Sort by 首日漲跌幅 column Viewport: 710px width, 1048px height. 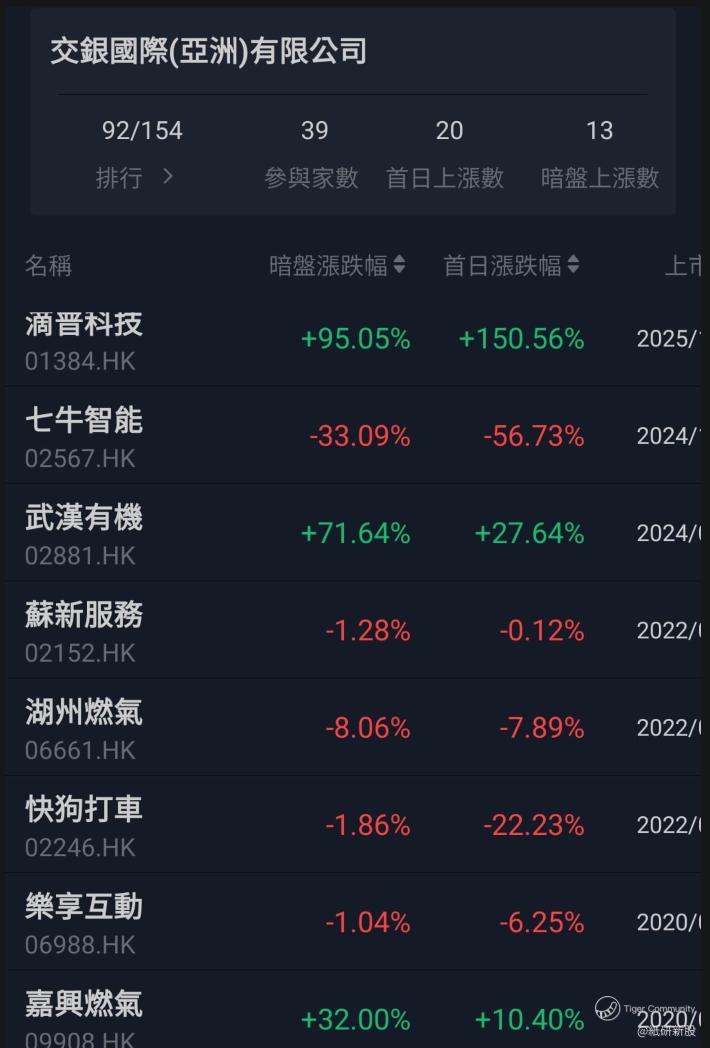(x=511, y=265)
